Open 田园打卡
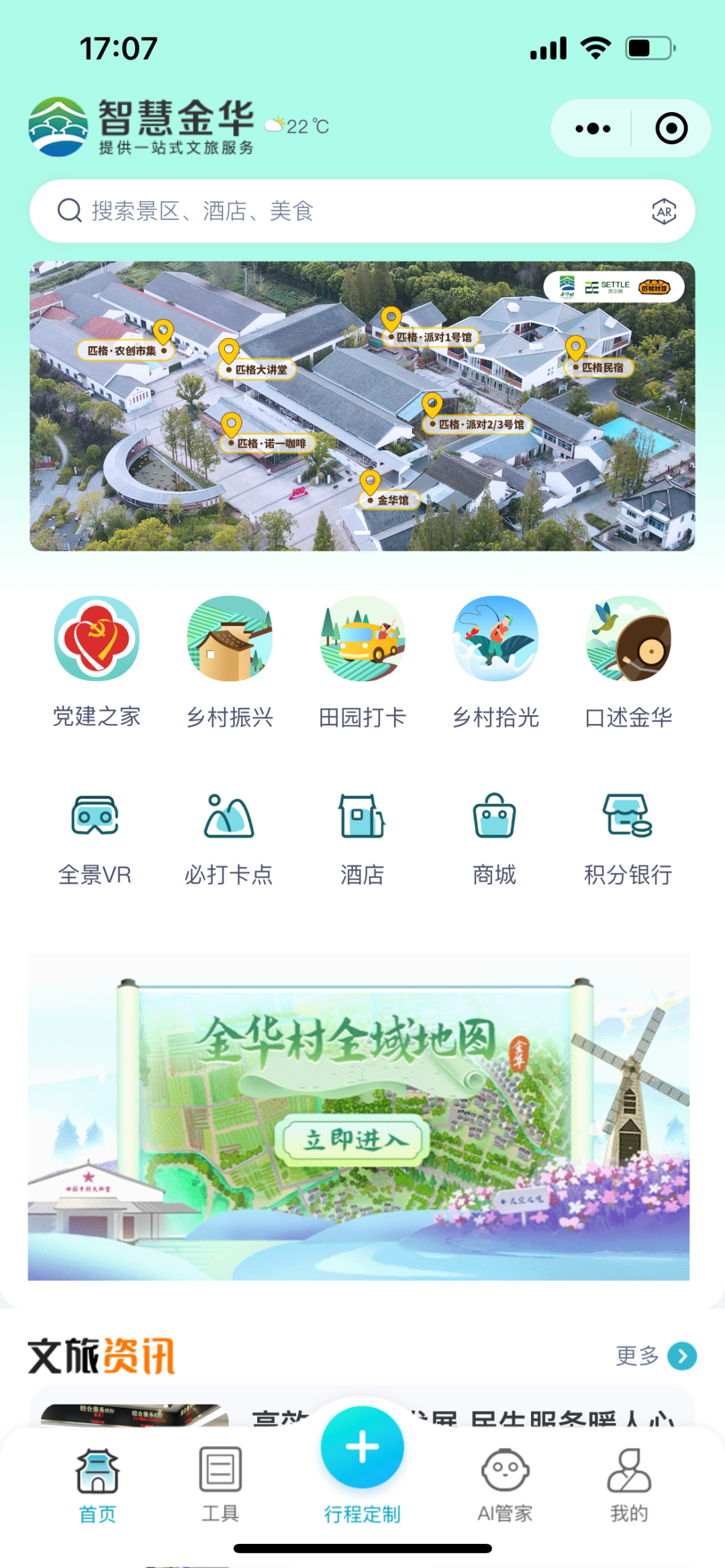The width and height of the screenshot is (725, 1568). click(x=362, y=661)
